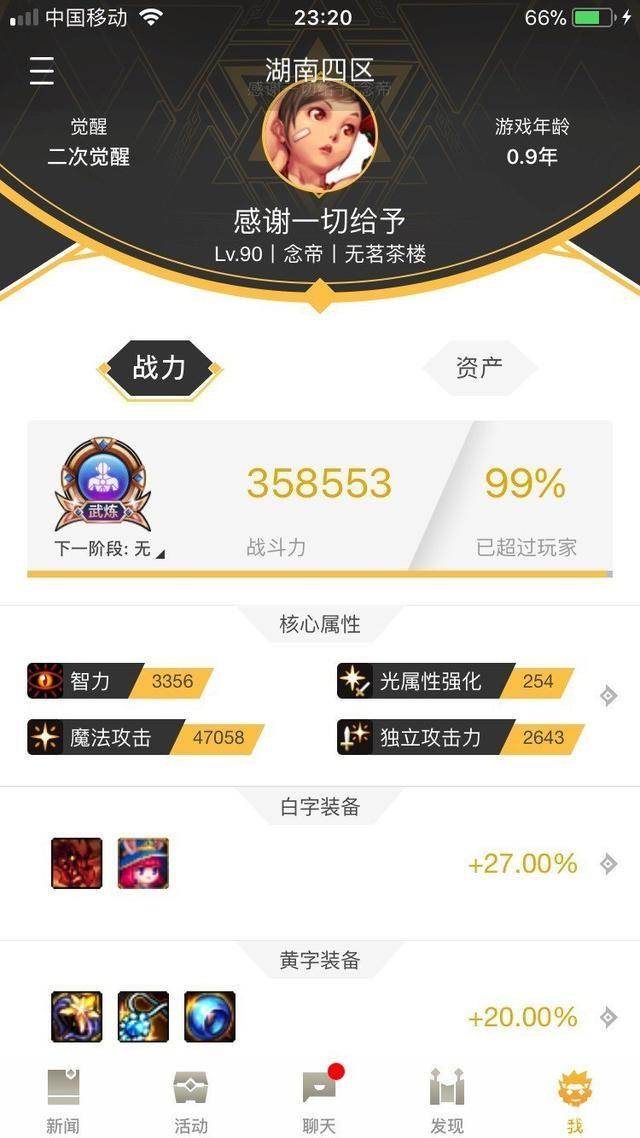
Task: Open the hamburger menu
Action: [x=42, y=71]
